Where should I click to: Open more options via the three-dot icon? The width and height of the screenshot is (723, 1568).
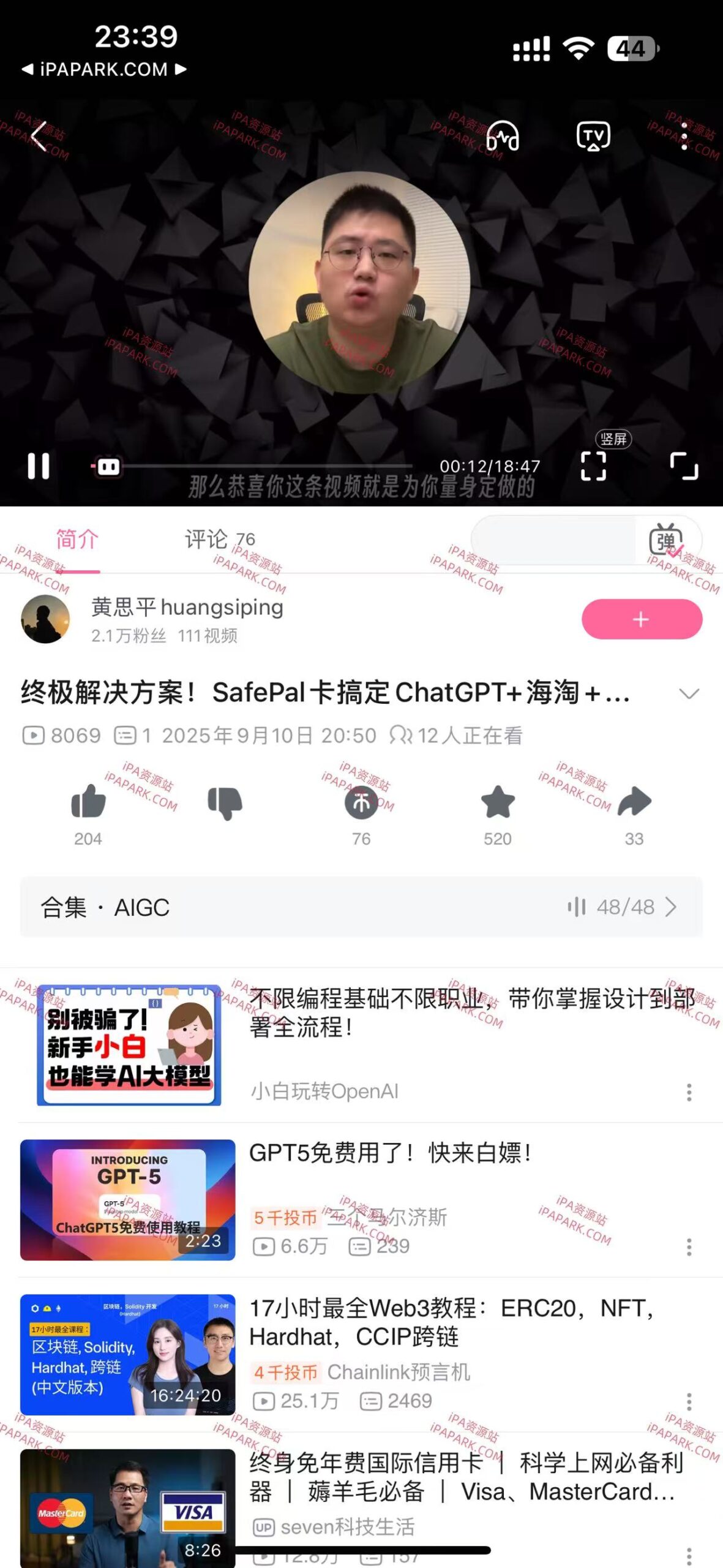684,137
